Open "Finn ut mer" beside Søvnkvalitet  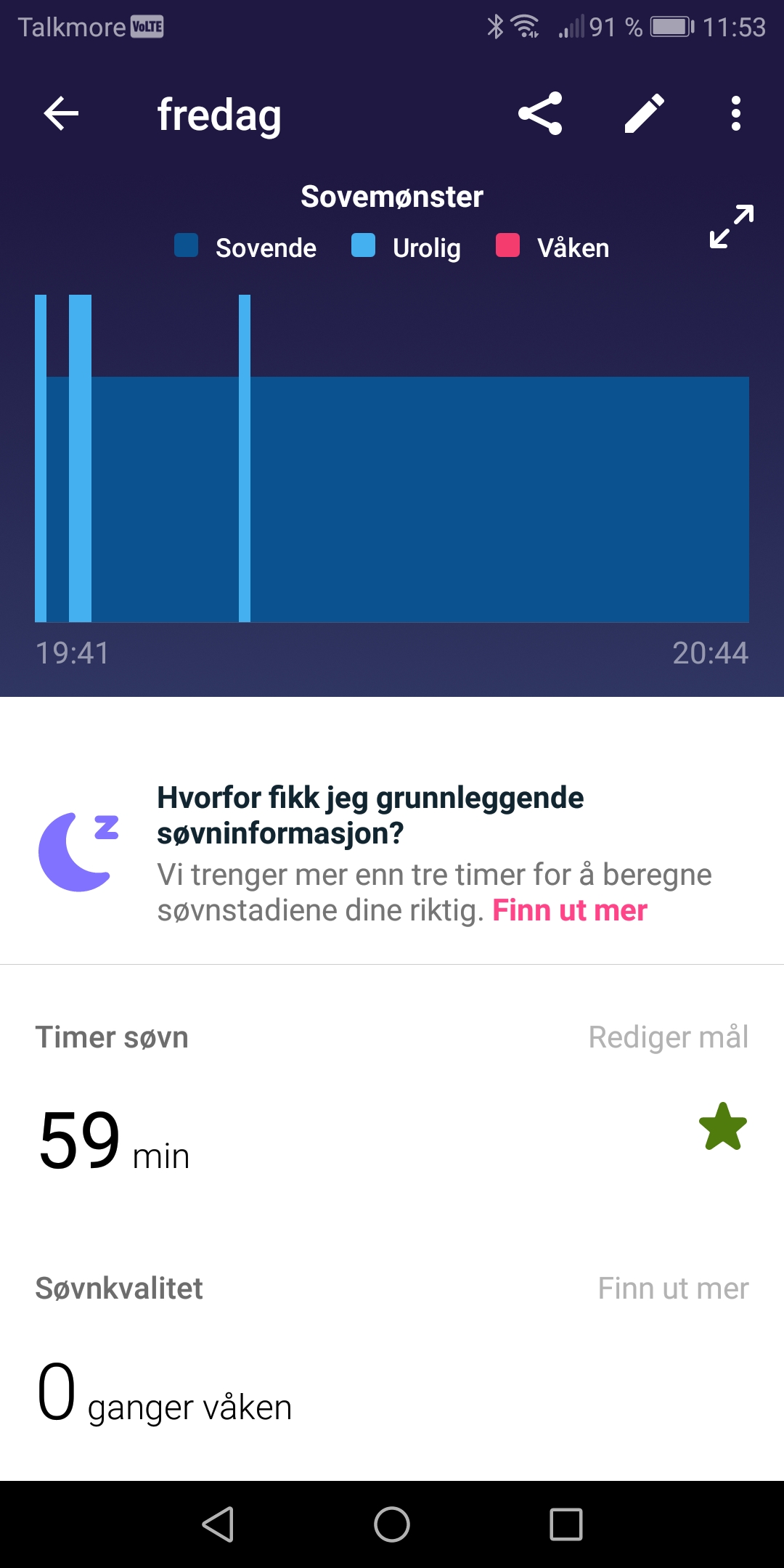(673, 1289)
